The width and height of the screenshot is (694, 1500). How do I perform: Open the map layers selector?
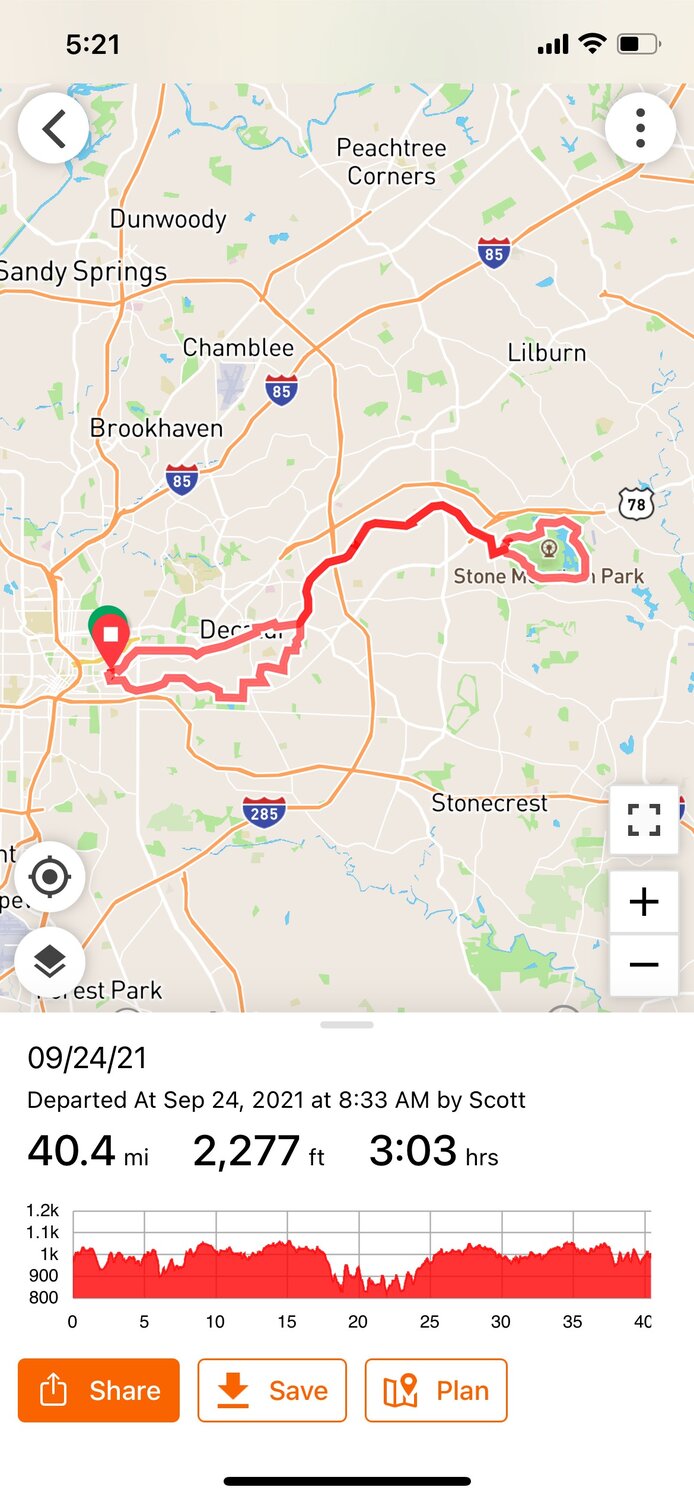point(49,961)
